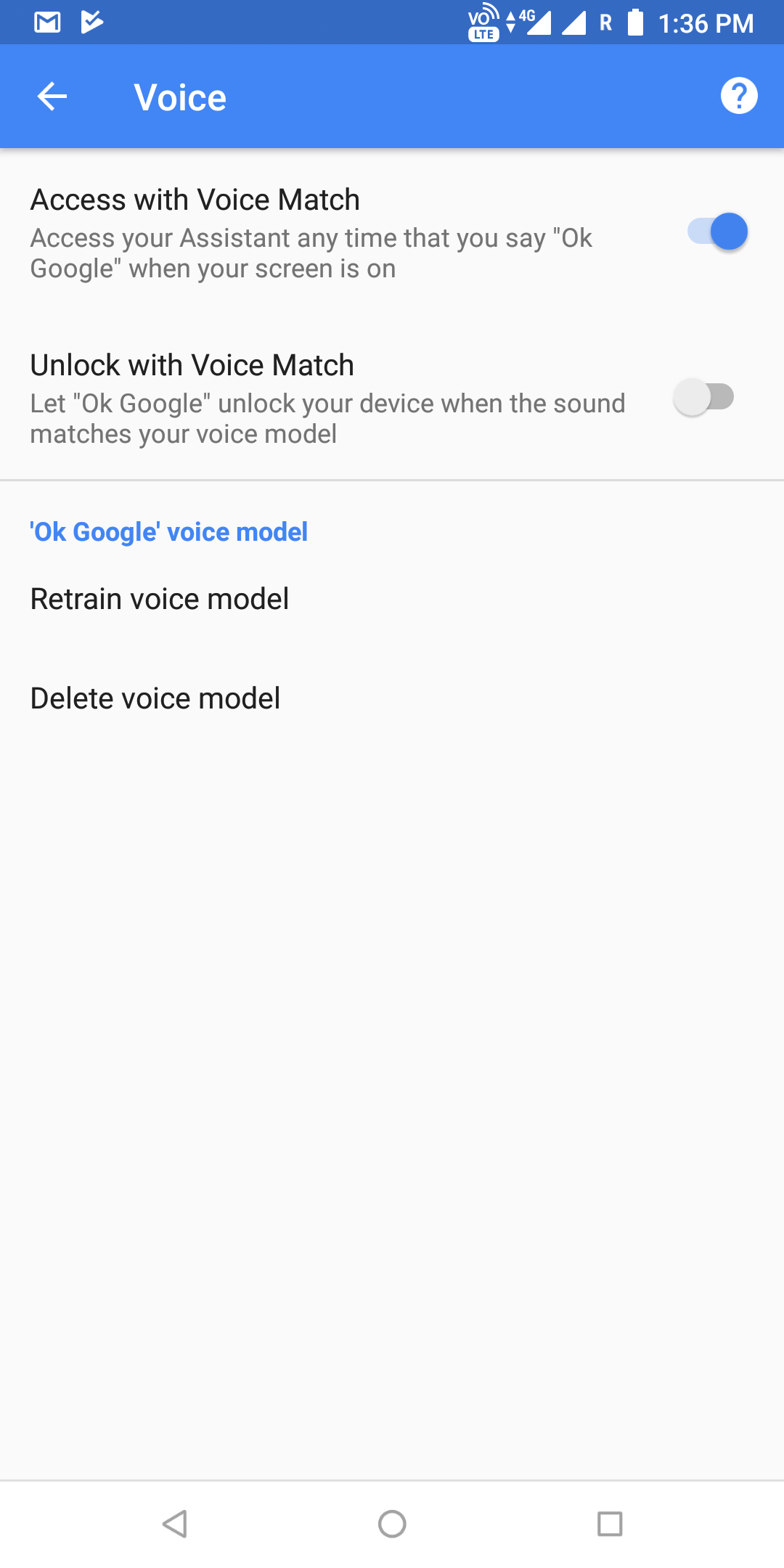Enable Unlock with Voice Match
The image size is (784, 1568).
pyautogui.click(x=703, y=397)
